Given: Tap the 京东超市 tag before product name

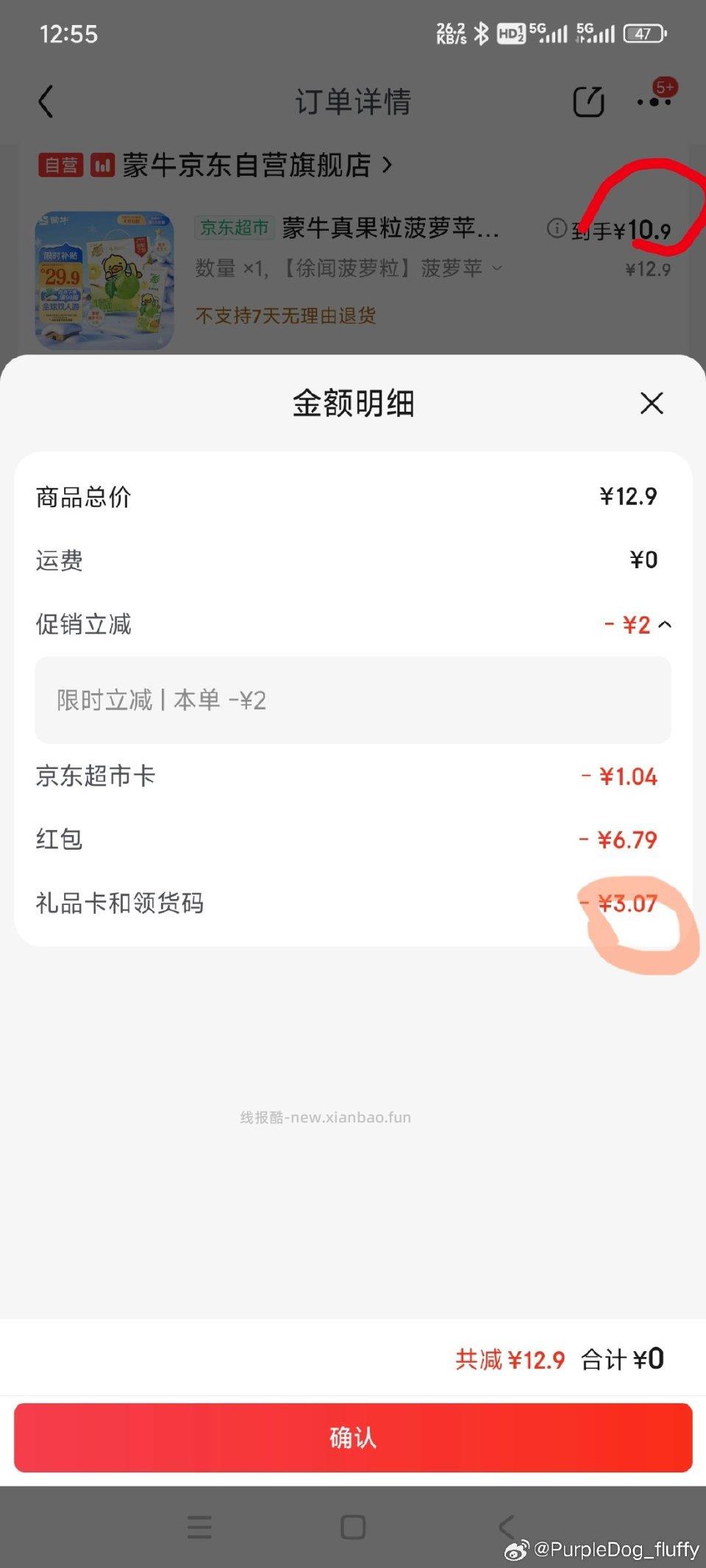Looking at the screenshot, I should [x=234, y=229].
